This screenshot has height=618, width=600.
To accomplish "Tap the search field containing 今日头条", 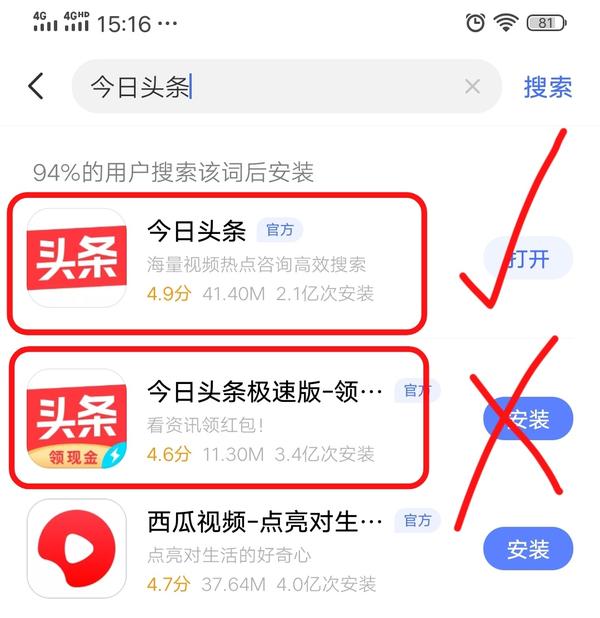I will [x=270, y=87].
